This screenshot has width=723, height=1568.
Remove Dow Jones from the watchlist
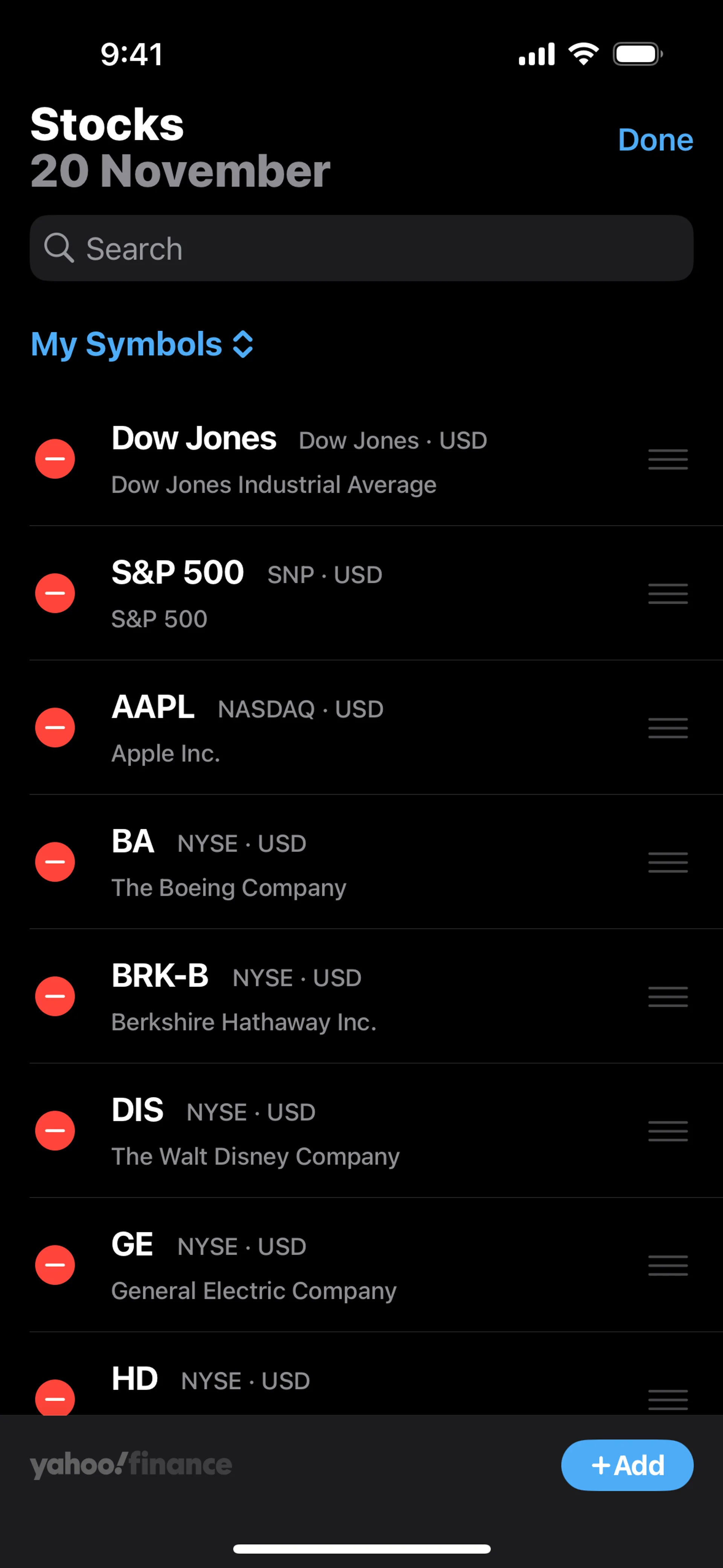55,459
